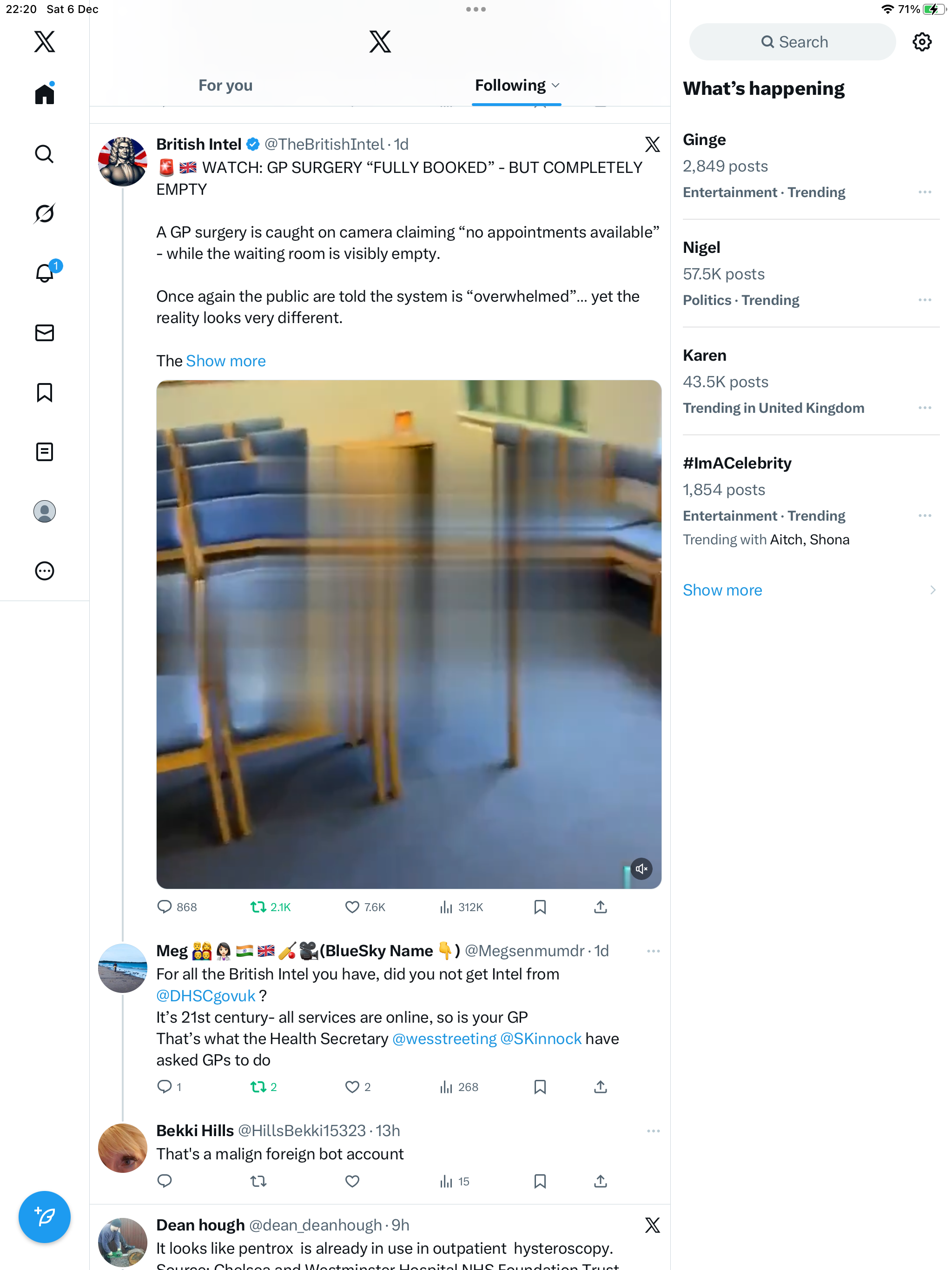
Task: Open the Nigel trending topic
Action: pos(701,247)
